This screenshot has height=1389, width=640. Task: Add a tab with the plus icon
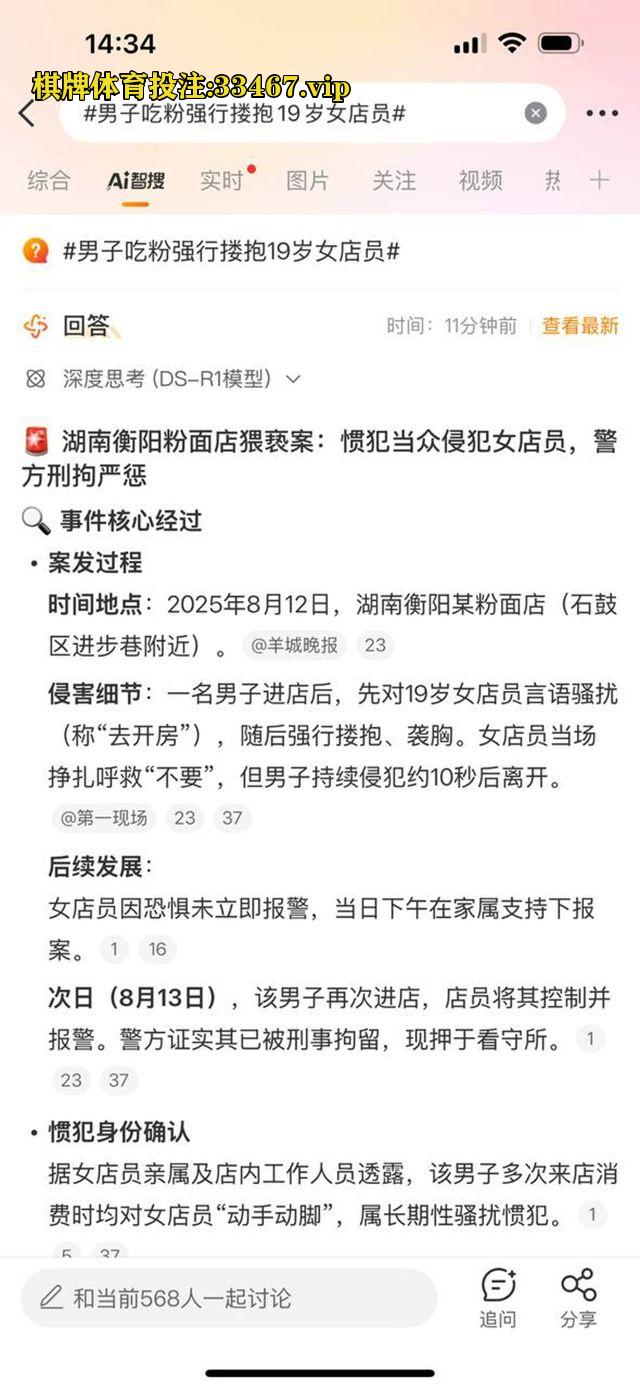(x=599, y=181)
